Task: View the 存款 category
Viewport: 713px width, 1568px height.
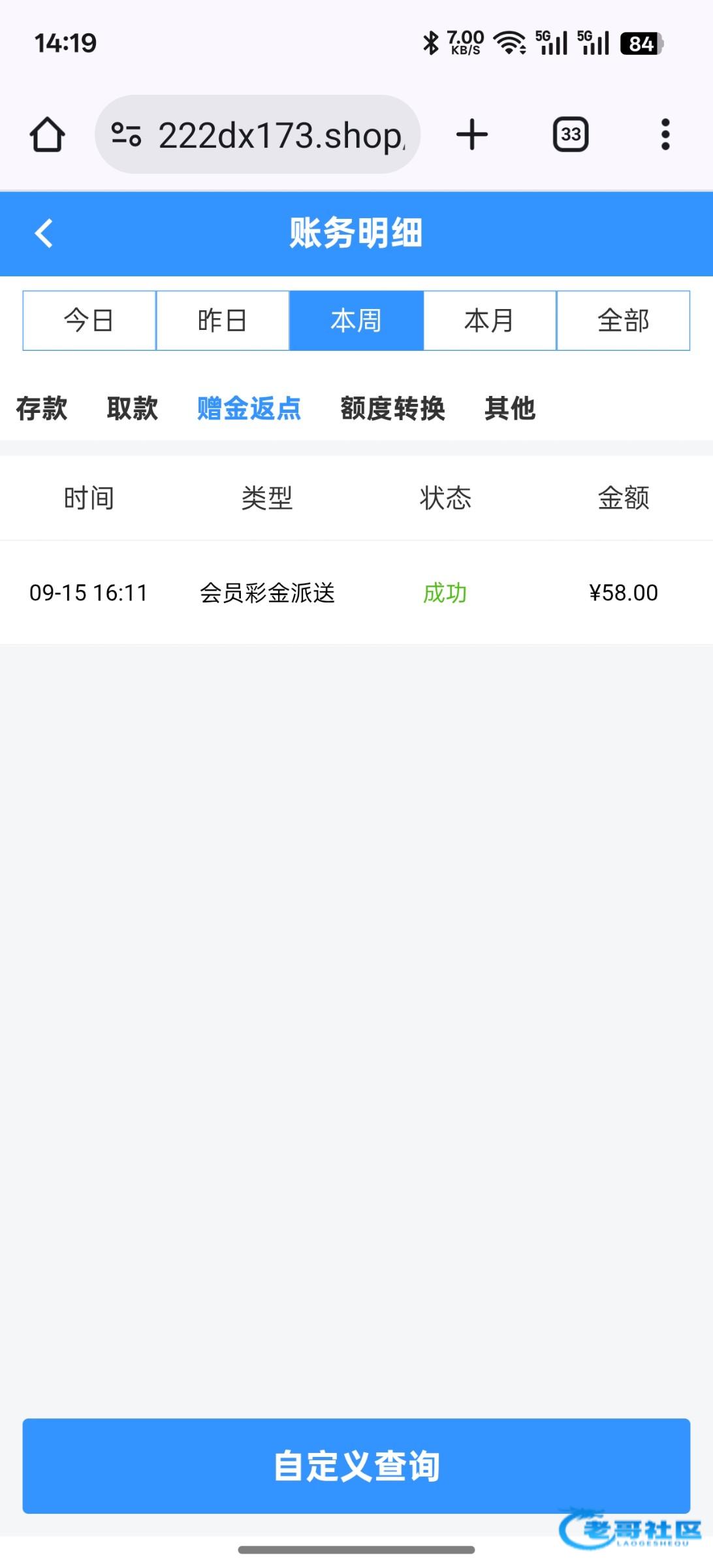Action: pos(42,408)
